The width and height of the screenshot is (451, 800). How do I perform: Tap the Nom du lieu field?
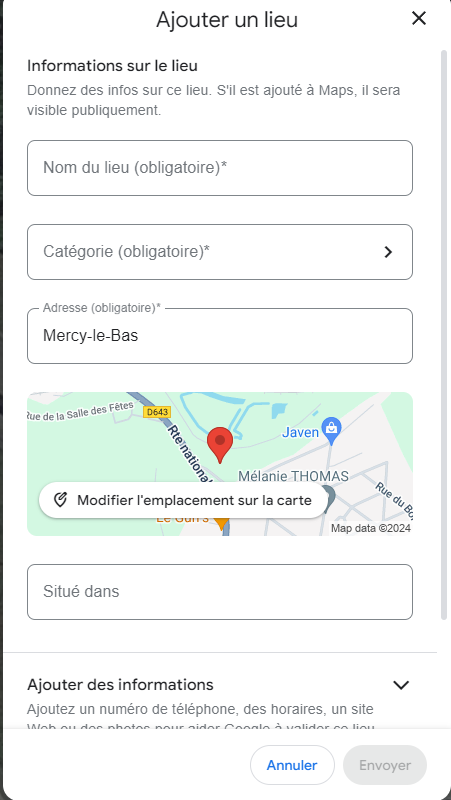click(220, 168)
